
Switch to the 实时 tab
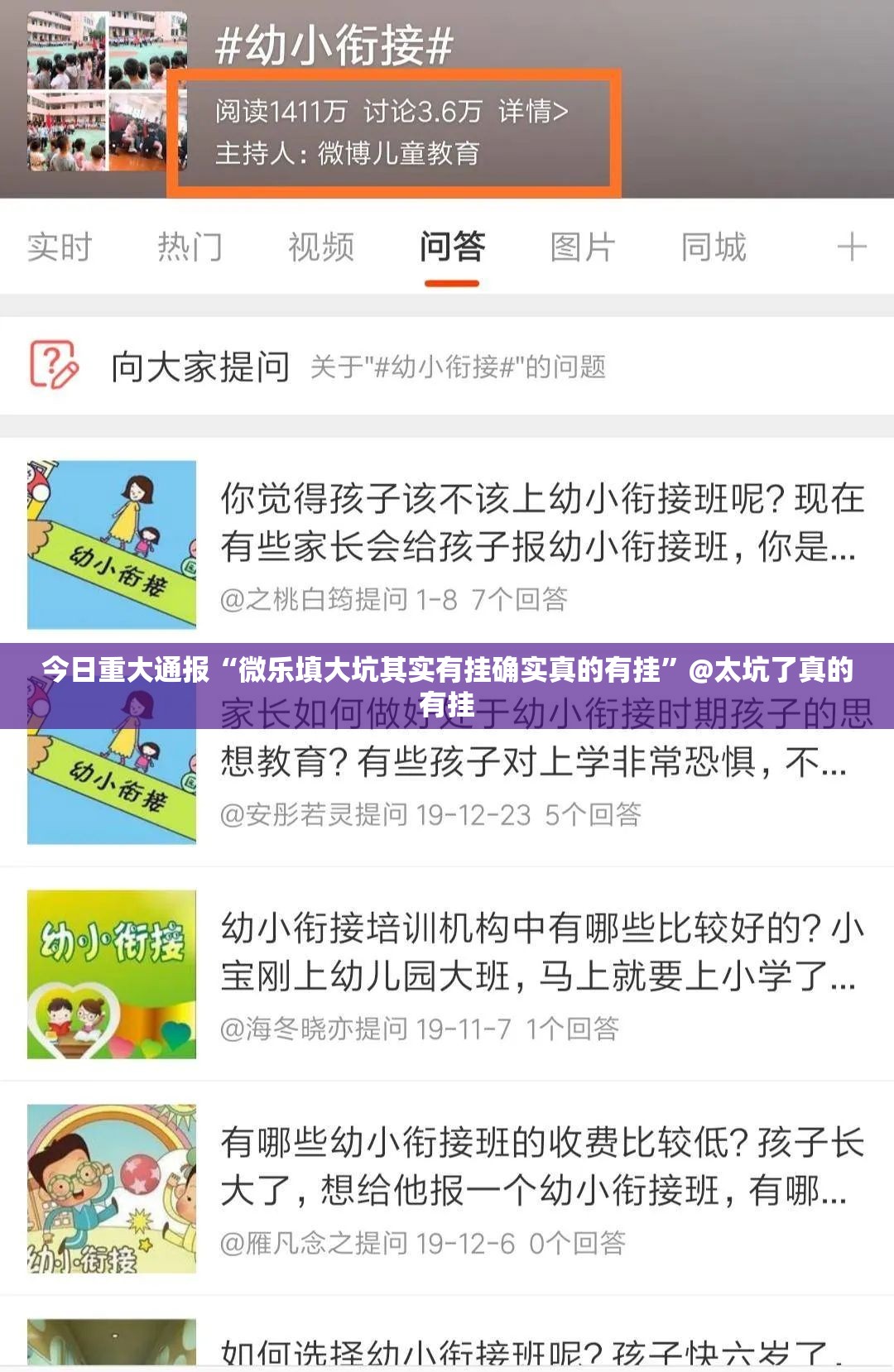pos(59,247)
